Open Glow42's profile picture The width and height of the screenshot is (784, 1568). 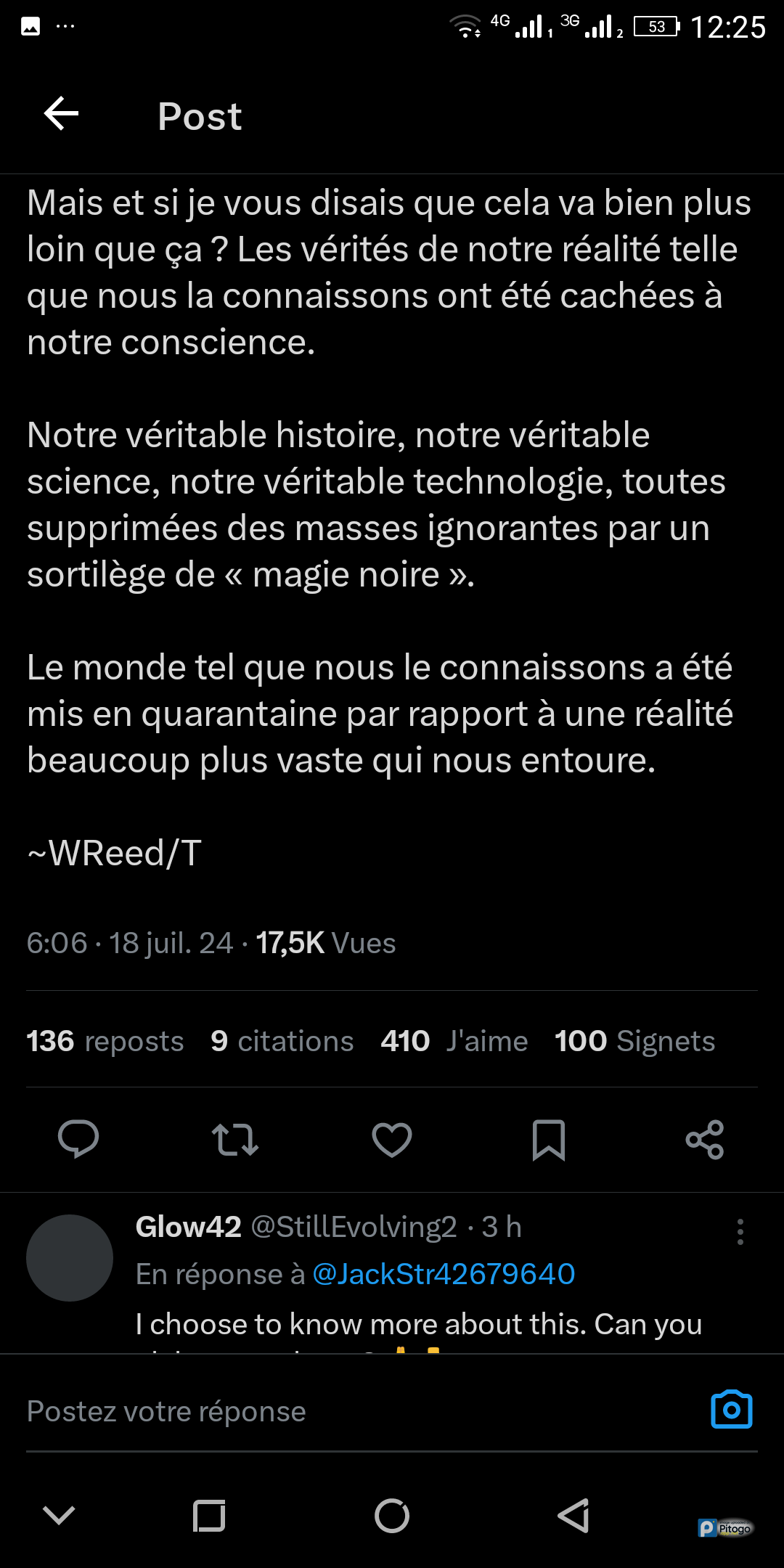point(70,1257)
